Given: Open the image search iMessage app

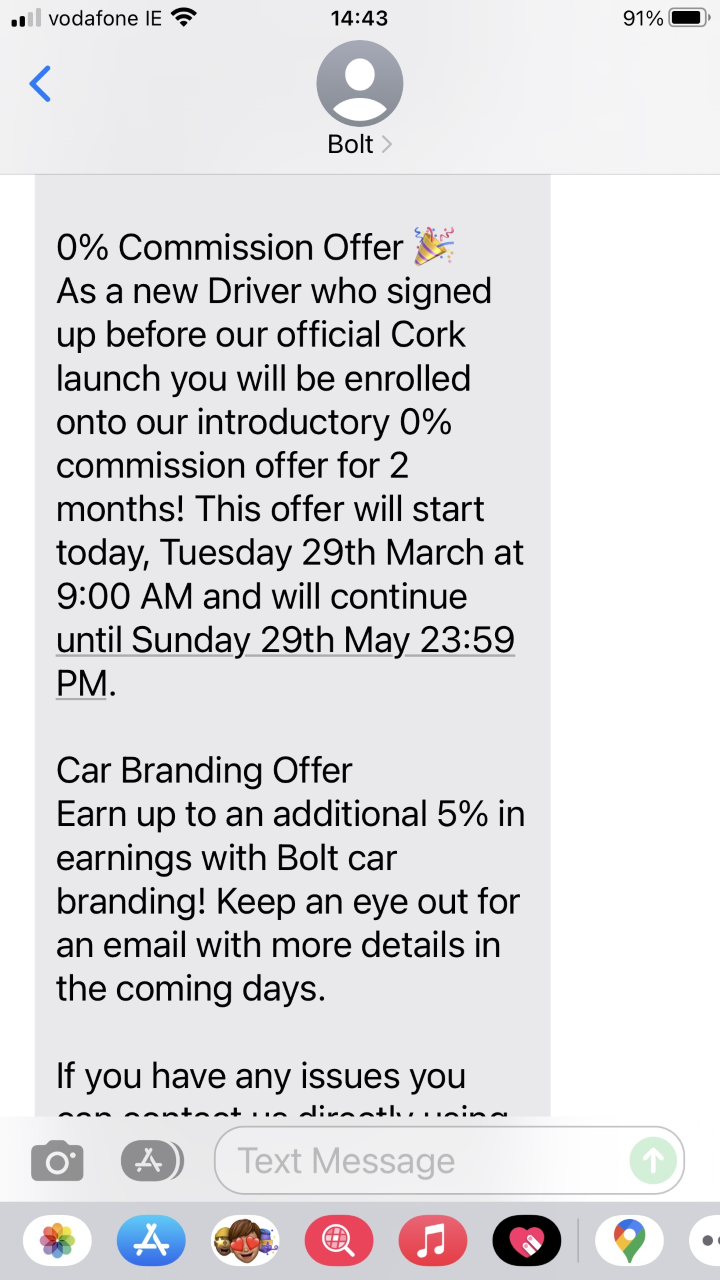Looking at the screenshot, I should point(339,1242).
